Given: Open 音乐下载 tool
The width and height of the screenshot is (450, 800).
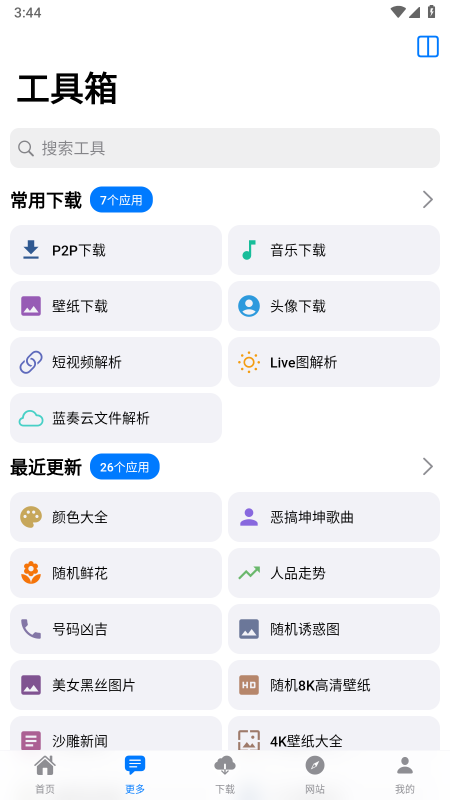Looking at the screenshot, I should tap(334, 250).
